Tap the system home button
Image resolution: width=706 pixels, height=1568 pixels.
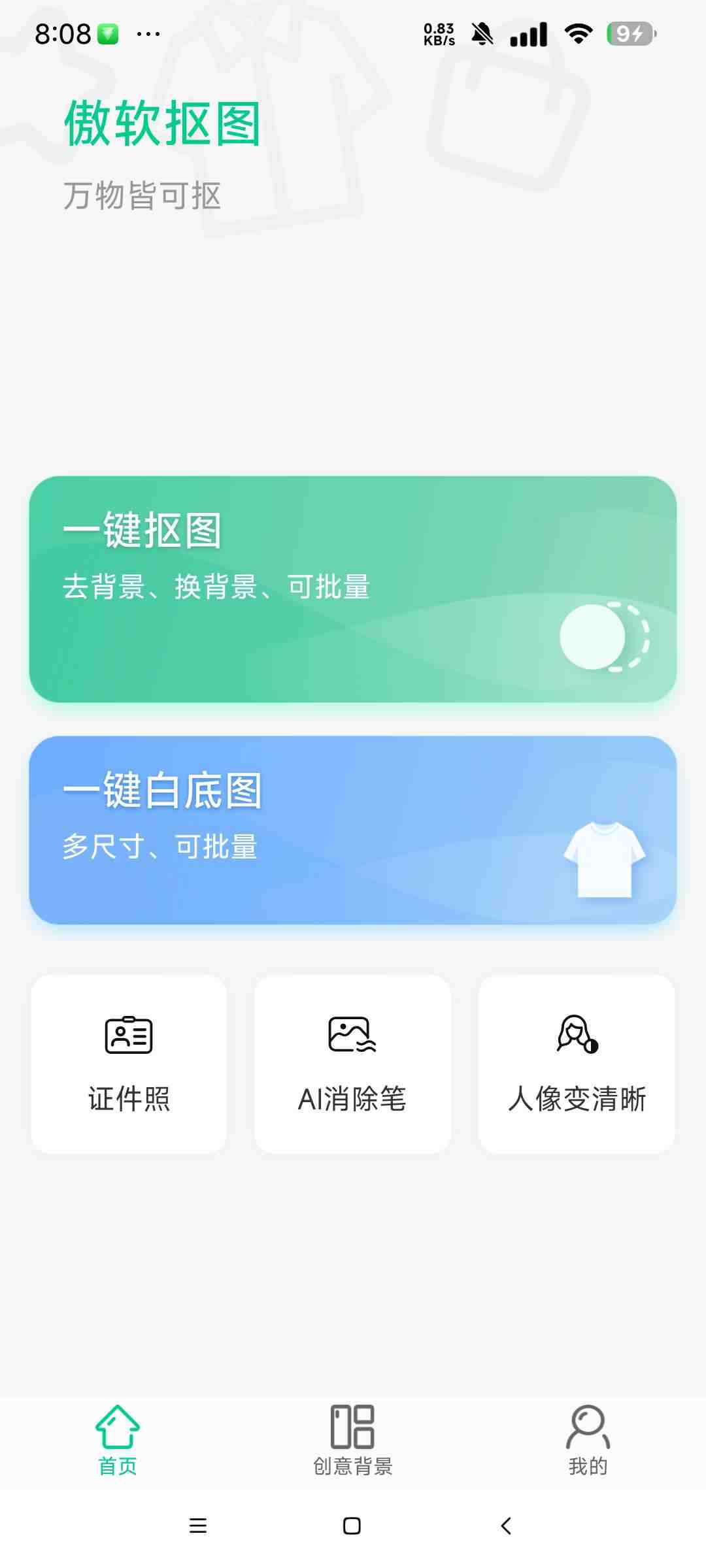(352, 1526)
